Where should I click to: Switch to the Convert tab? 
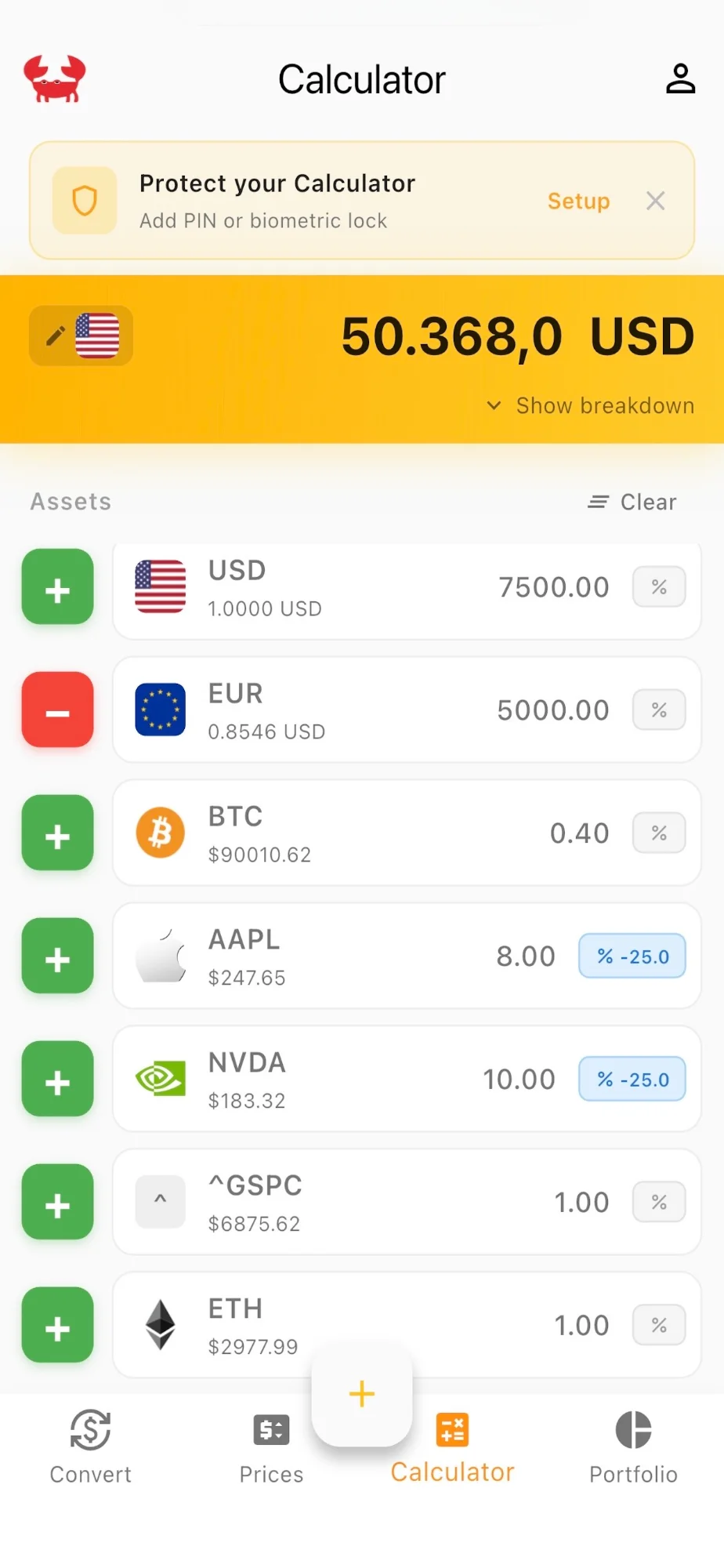pos(90,1446)
